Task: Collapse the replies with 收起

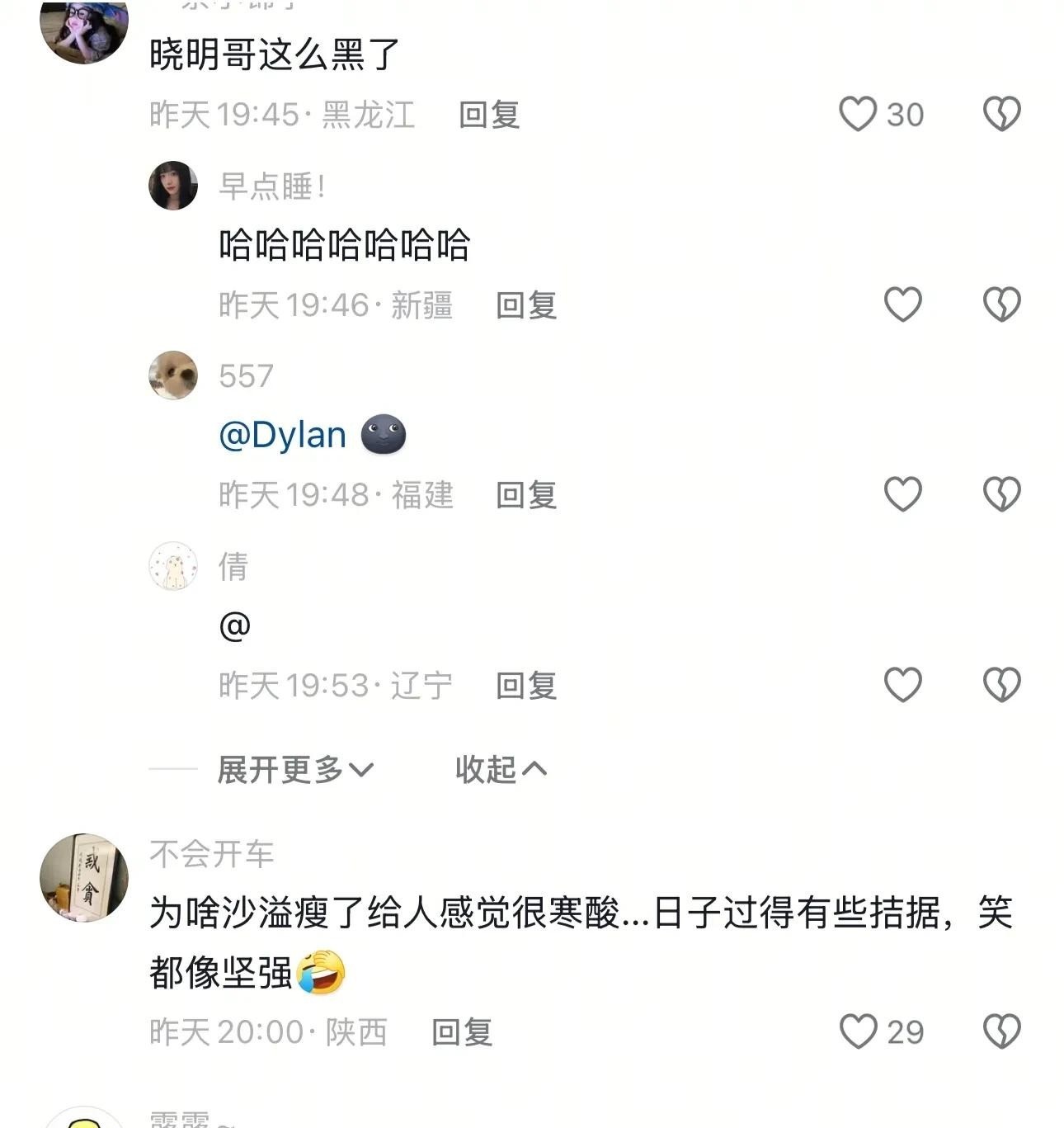Action: (x=501, y=770)
